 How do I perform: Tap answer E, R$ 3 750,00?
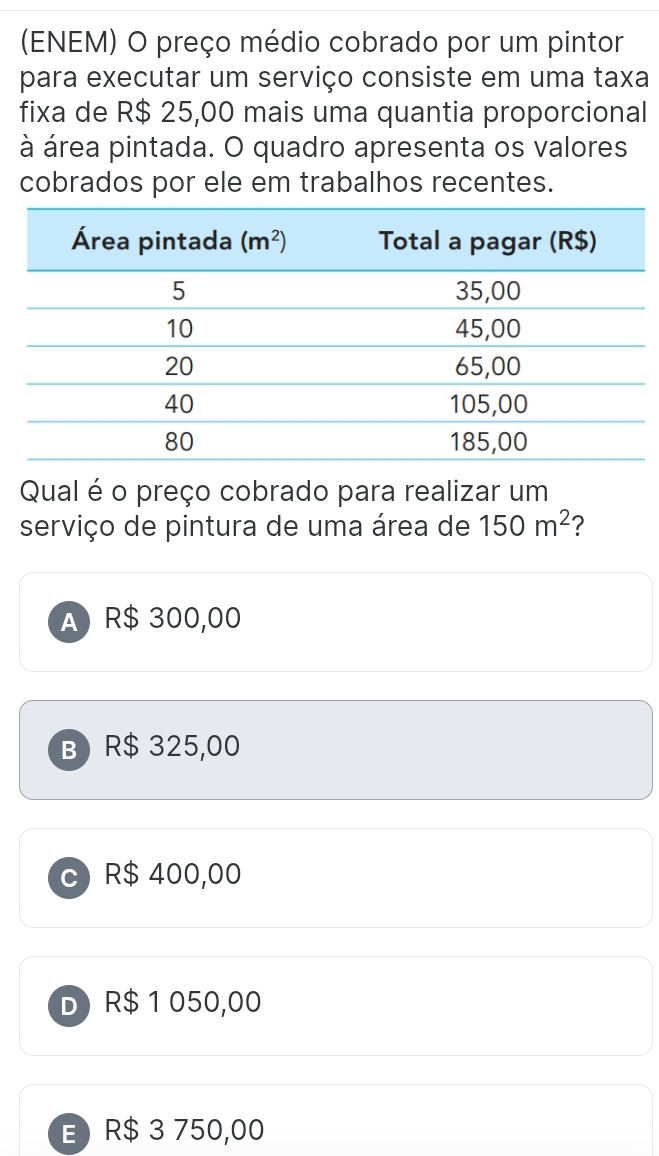click(x=335, y=1130)
